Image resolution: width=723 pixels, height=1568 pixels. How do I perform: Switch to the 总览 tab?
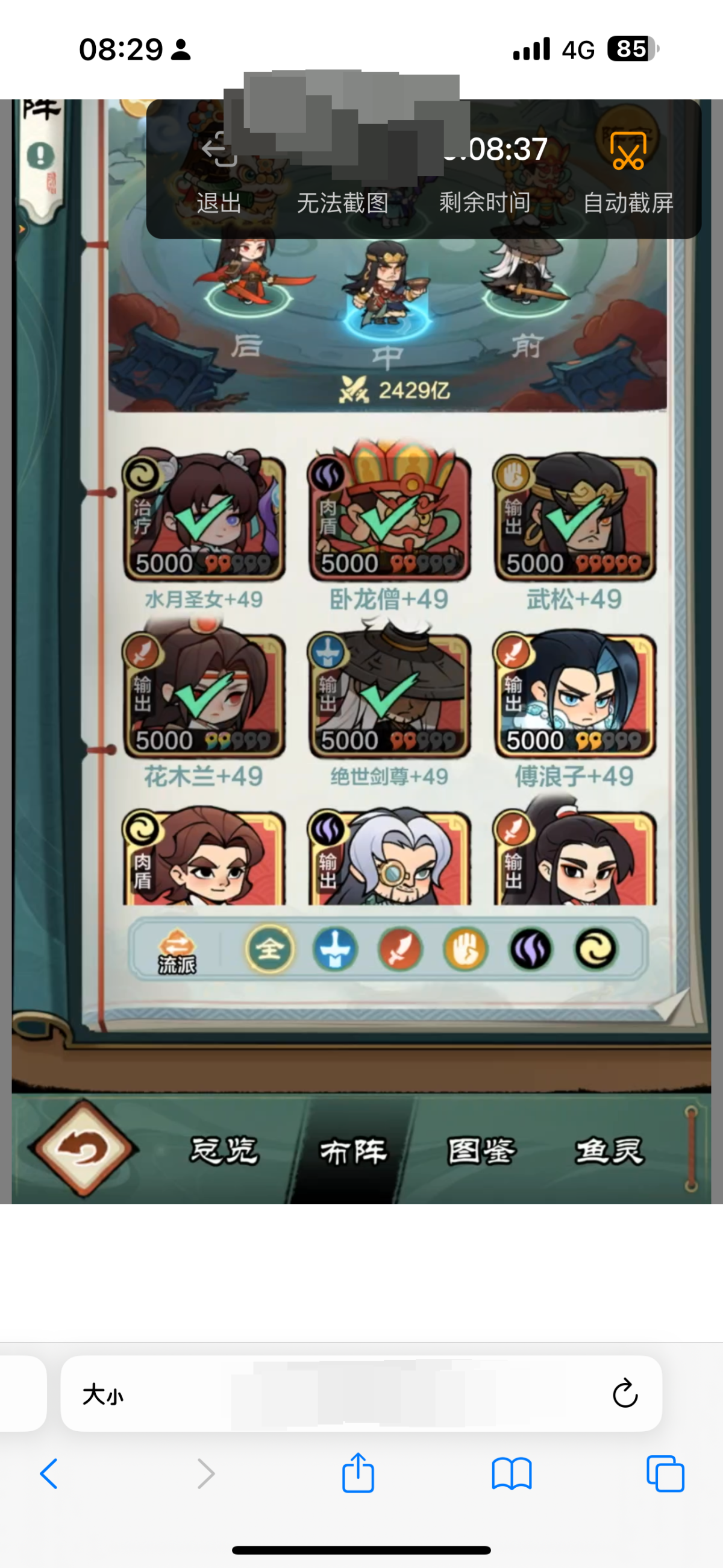[x=224, y=1151]
